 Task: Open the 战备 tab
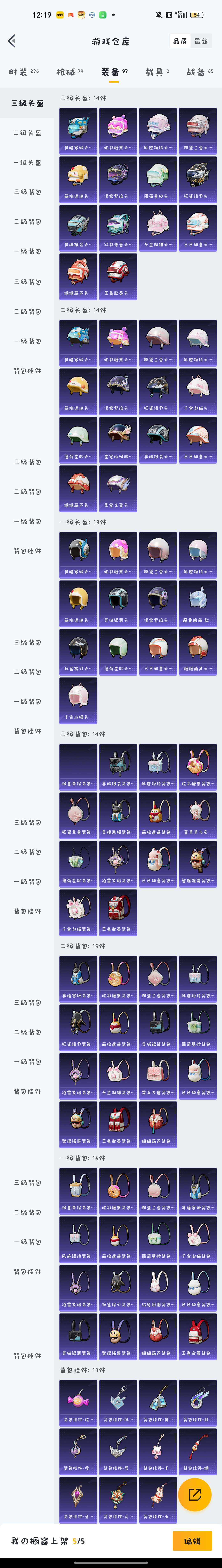point(199,72)
